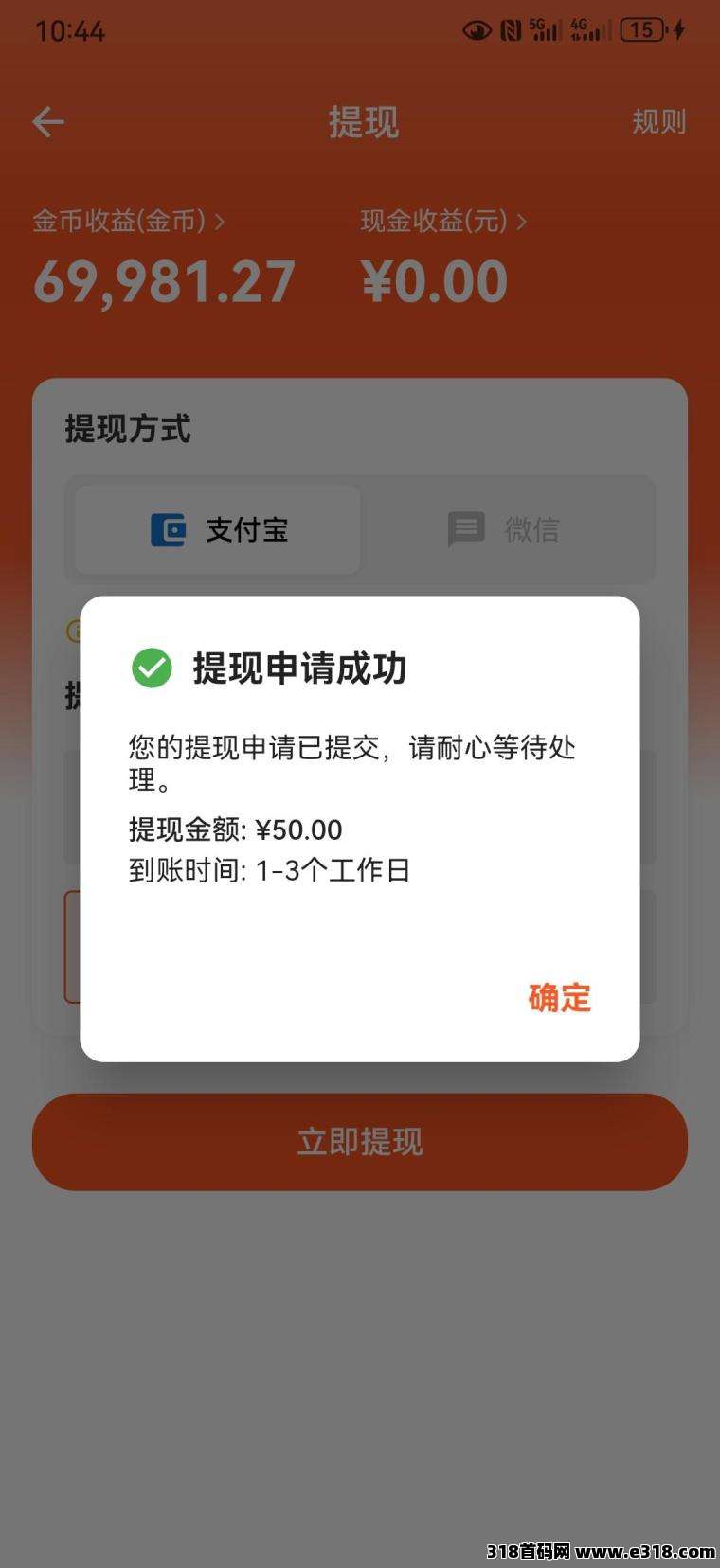720x1568 pixels.
Task: Expand 现金收益(元) details via the chevron
Action: (523, 222)
